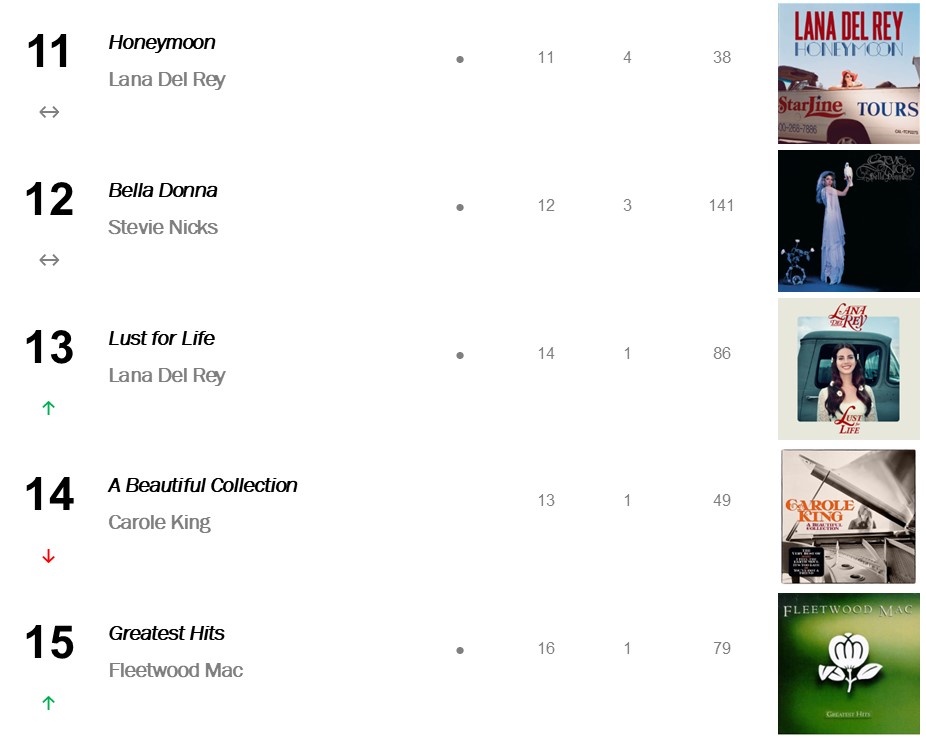
Task: Open the Honeymoon album entry
Action: (162, 43)
